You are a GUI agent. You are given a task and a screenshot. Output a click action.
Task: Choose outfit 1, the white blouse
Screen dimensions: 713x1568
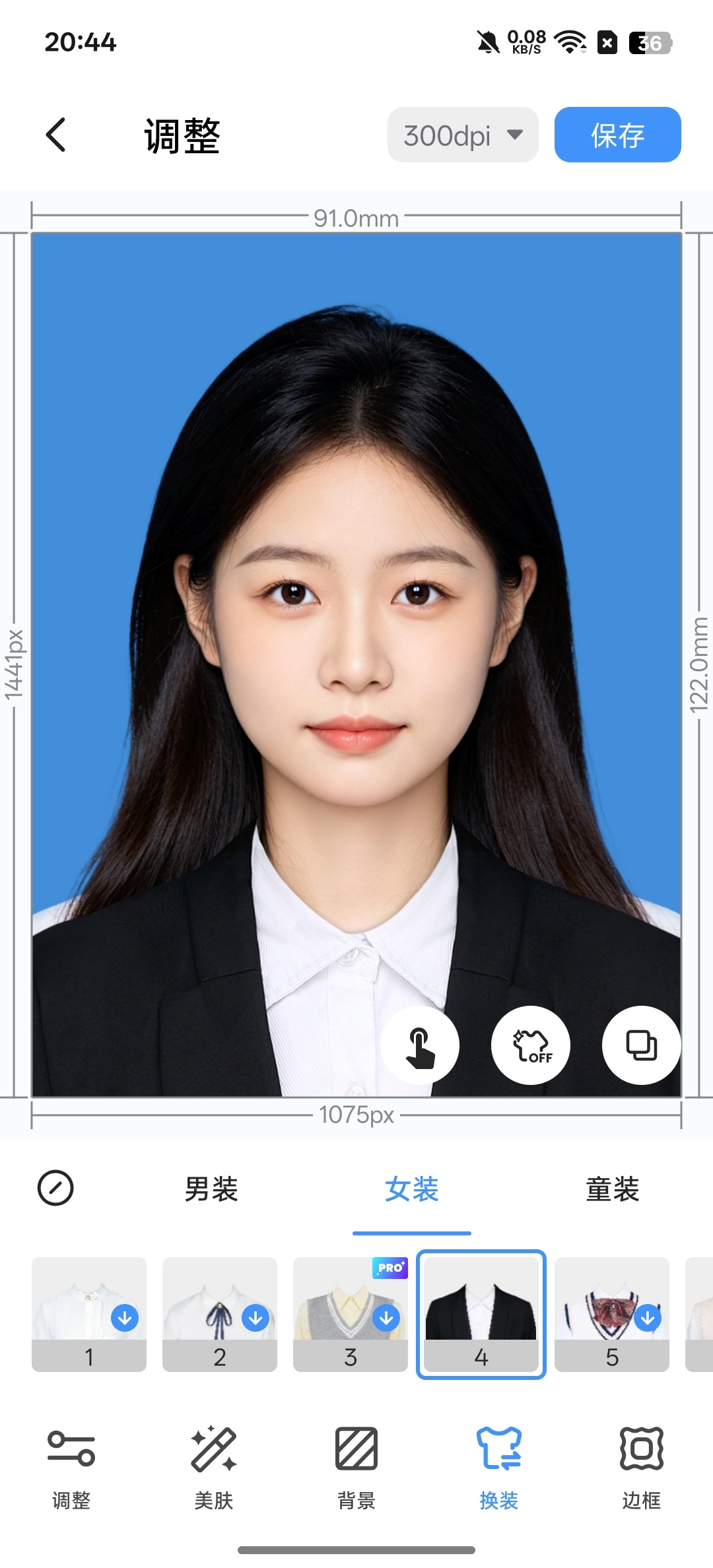coord(89,1315)
